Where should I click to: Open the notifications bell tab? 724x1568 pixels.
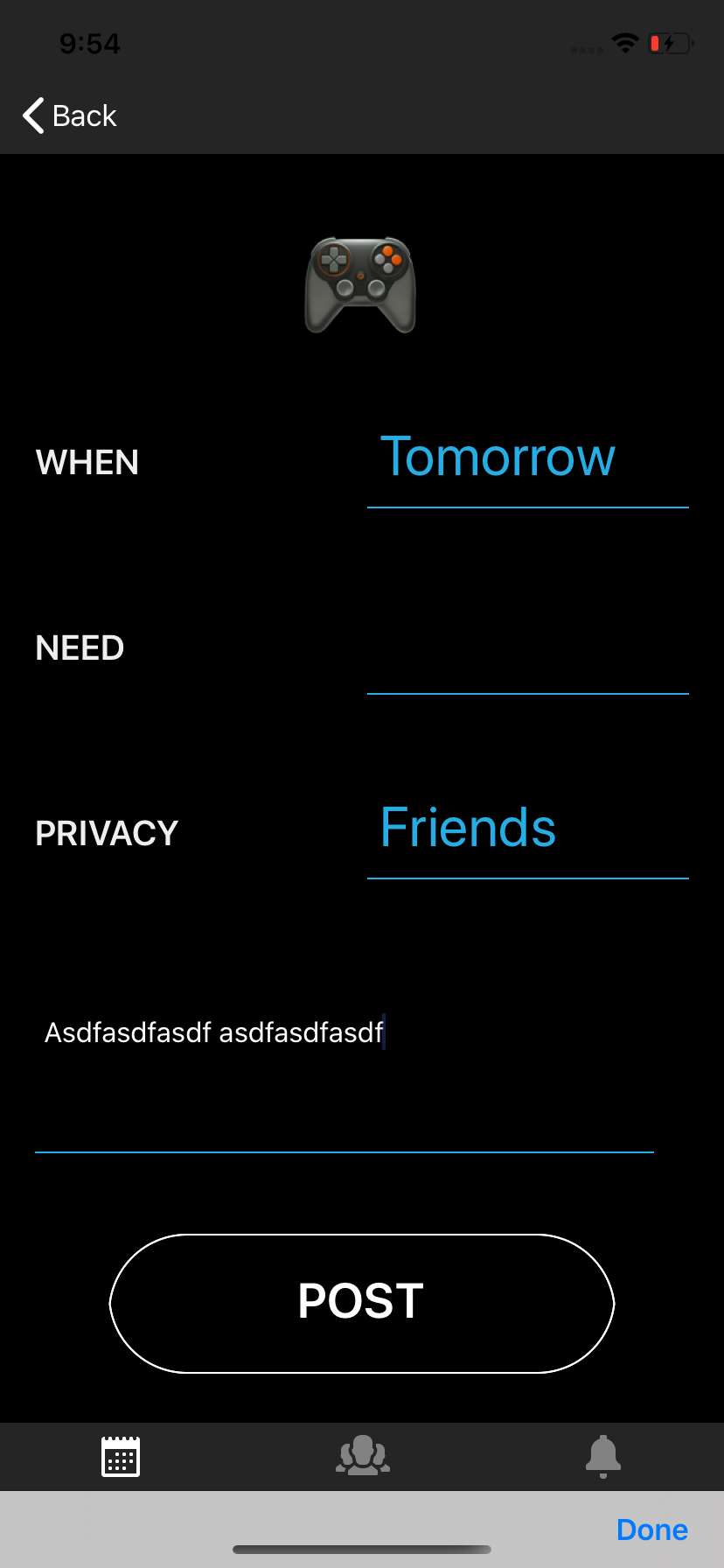click(603, 1457)
